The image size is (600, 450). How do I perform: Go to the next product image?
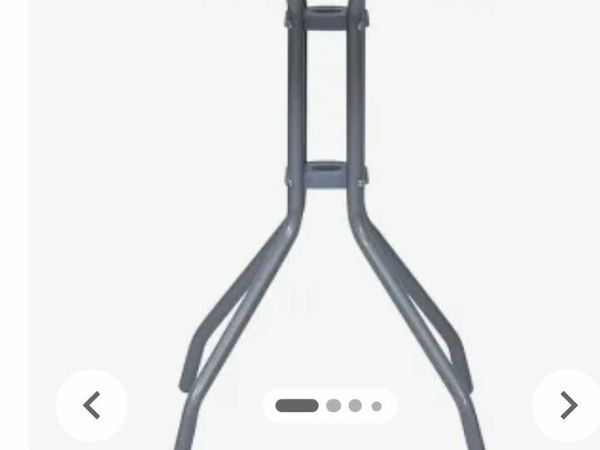(x=568, y=405)
